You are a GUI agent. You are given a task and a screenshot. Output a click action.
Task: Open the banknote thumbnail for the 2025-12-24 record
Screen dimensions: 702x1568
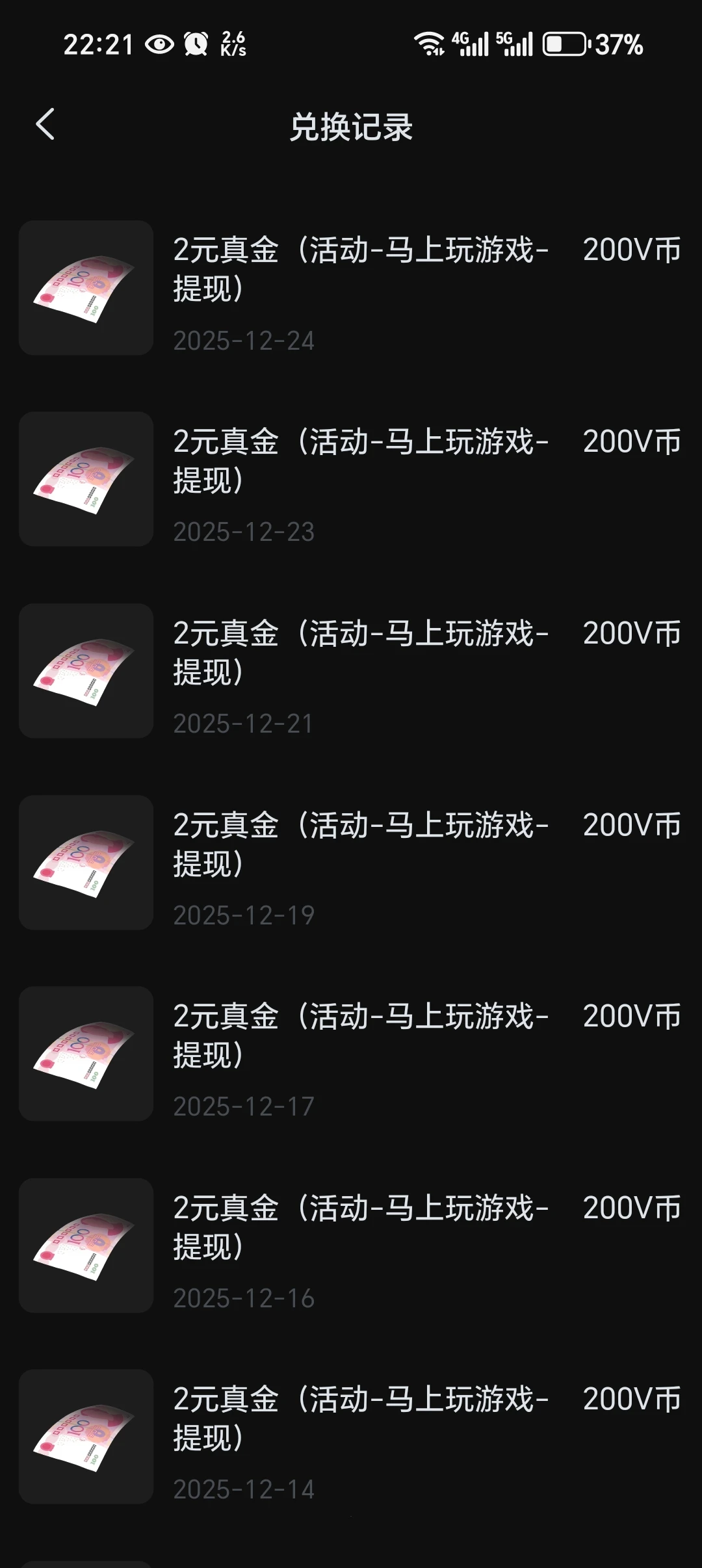[86, 287]
